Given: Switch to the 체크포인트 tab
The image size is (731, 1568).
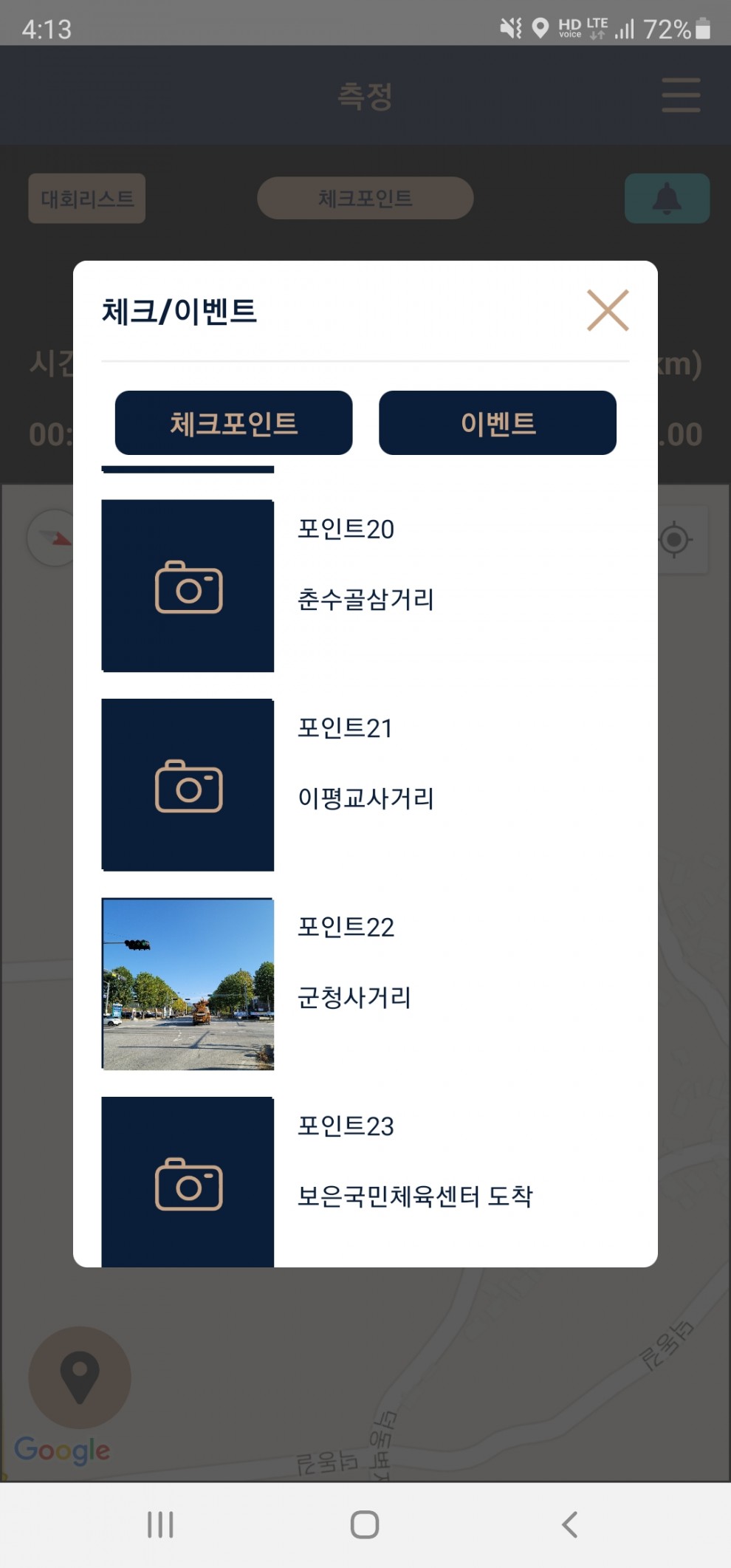Looking at the screenshot, I should tap(233, 423).
